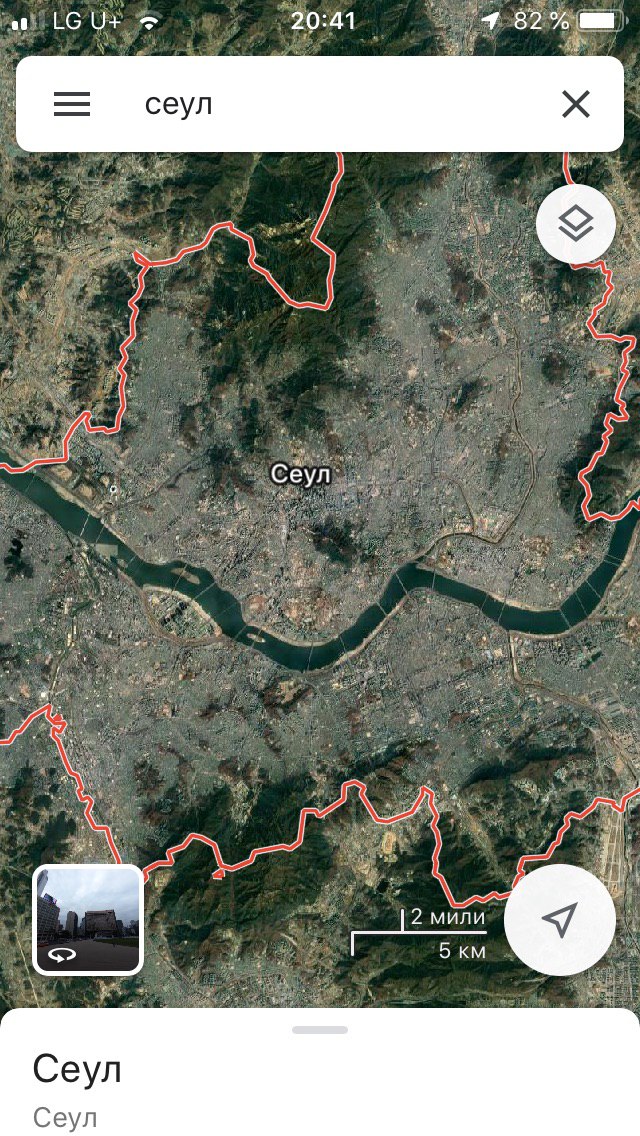Center map on my location
Image resolution: width=640 pixels, height=1136 pixels.
point(559,920)
